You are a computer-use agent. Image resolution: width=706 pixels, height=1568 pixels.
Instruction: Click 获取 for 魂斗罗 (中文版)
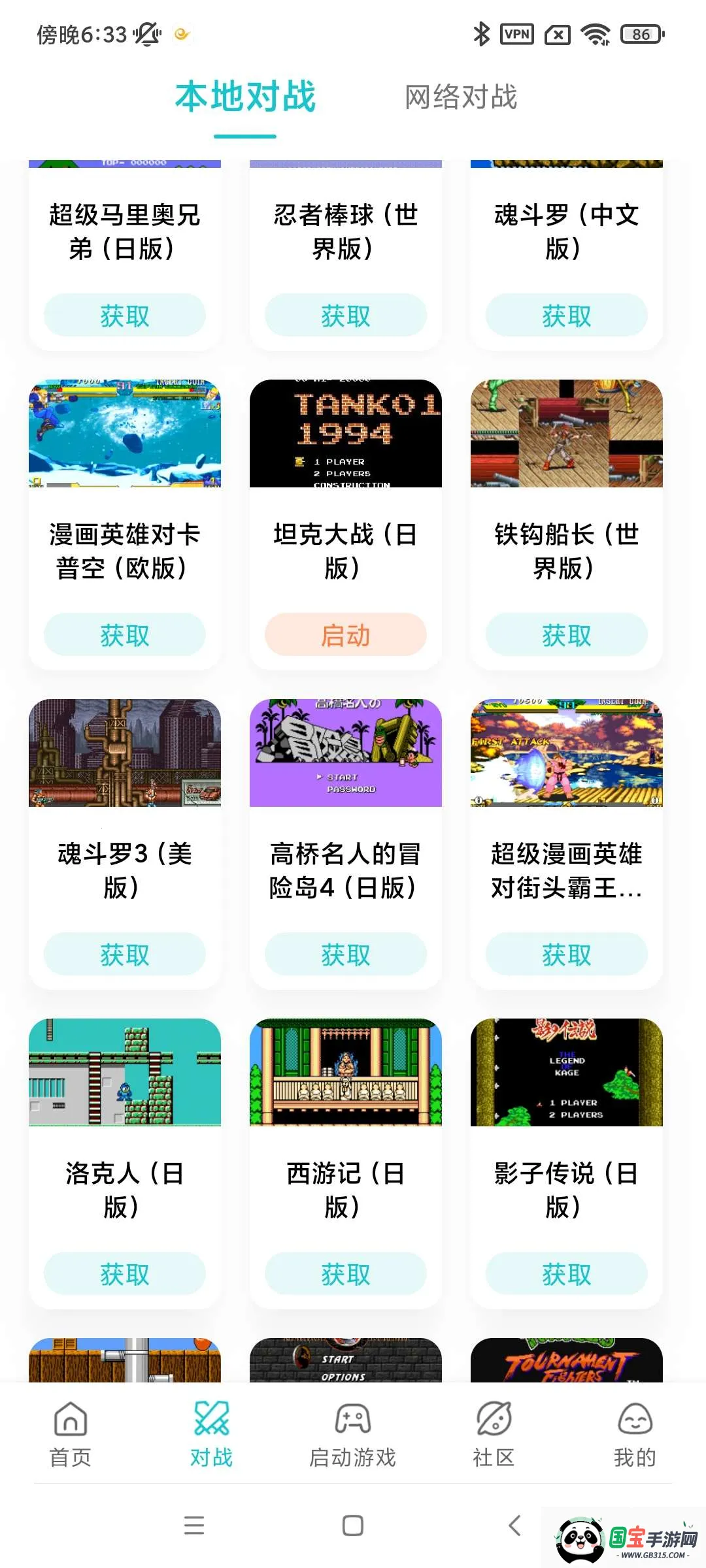(x=566, y=315)
